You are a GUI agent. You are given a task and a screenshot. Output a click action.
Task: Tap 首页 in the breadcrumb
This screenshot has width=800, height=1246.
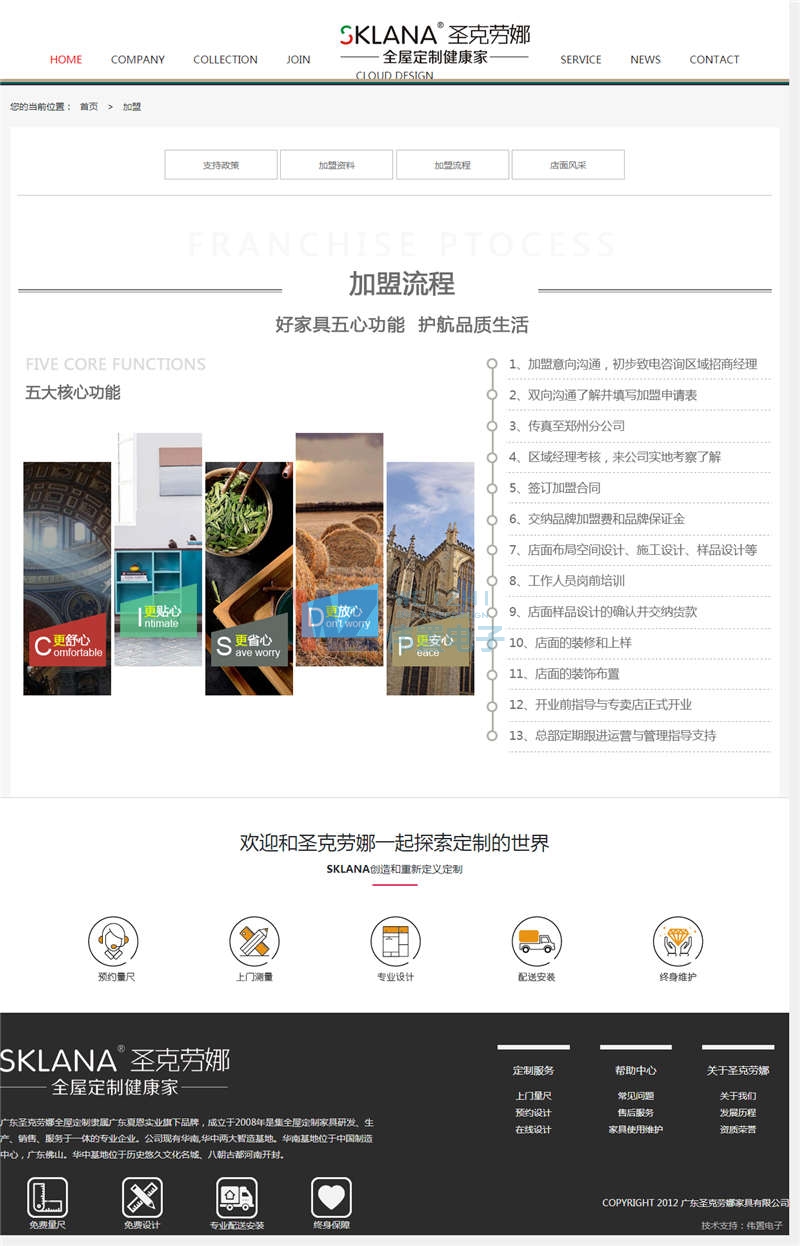point(89,107)
